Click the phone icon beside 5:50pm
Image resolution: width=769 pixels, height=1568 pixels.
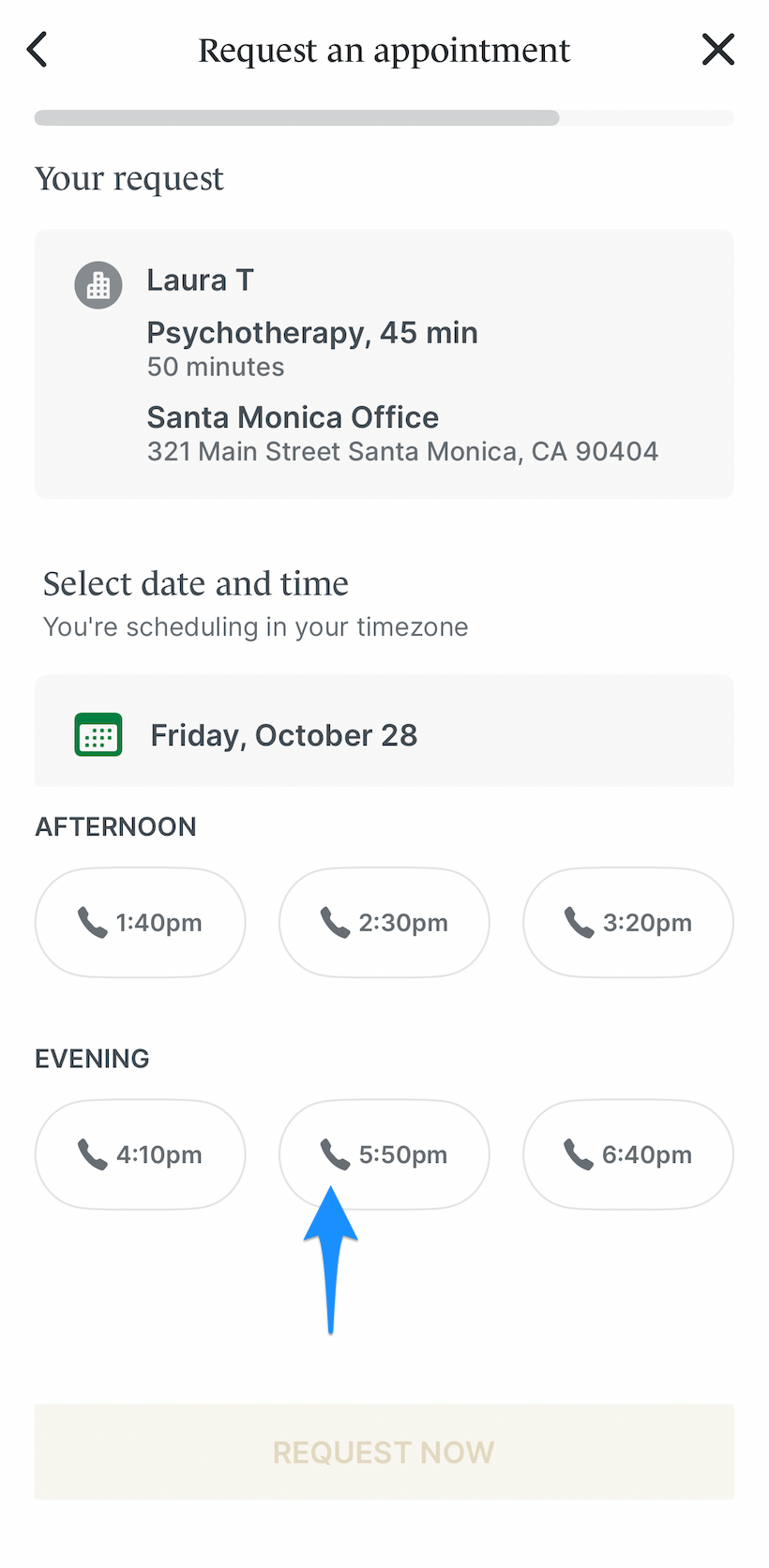point(336,1154)
